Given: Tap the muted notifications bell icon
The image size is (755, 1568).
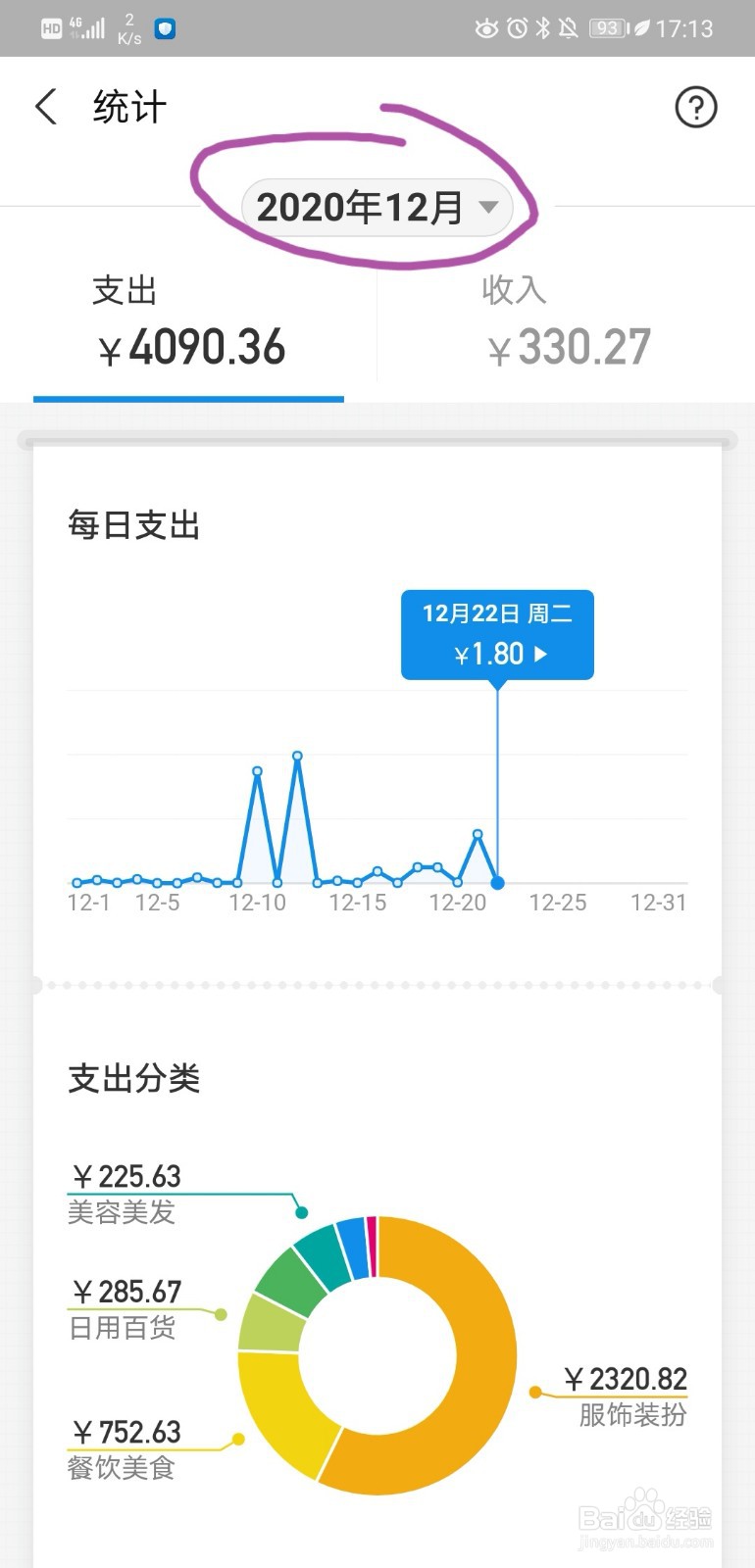Looking at the screenshot, I should [568, 28].
